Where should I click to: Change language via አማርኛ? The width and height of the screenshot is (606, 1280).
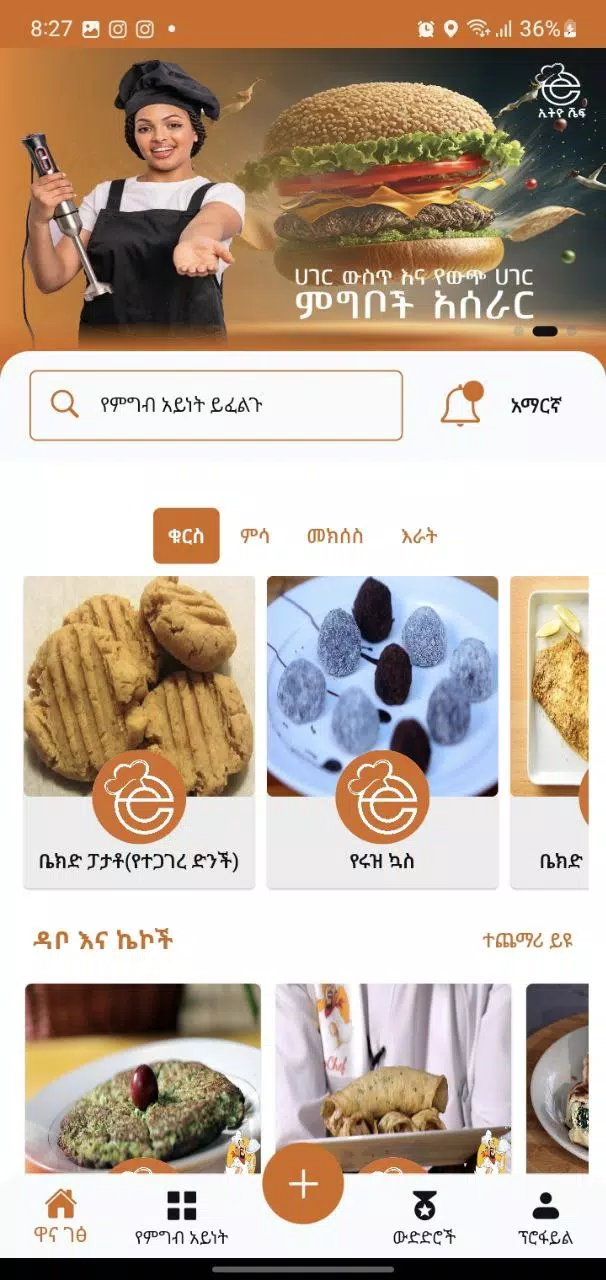click(x=536, y=406)
